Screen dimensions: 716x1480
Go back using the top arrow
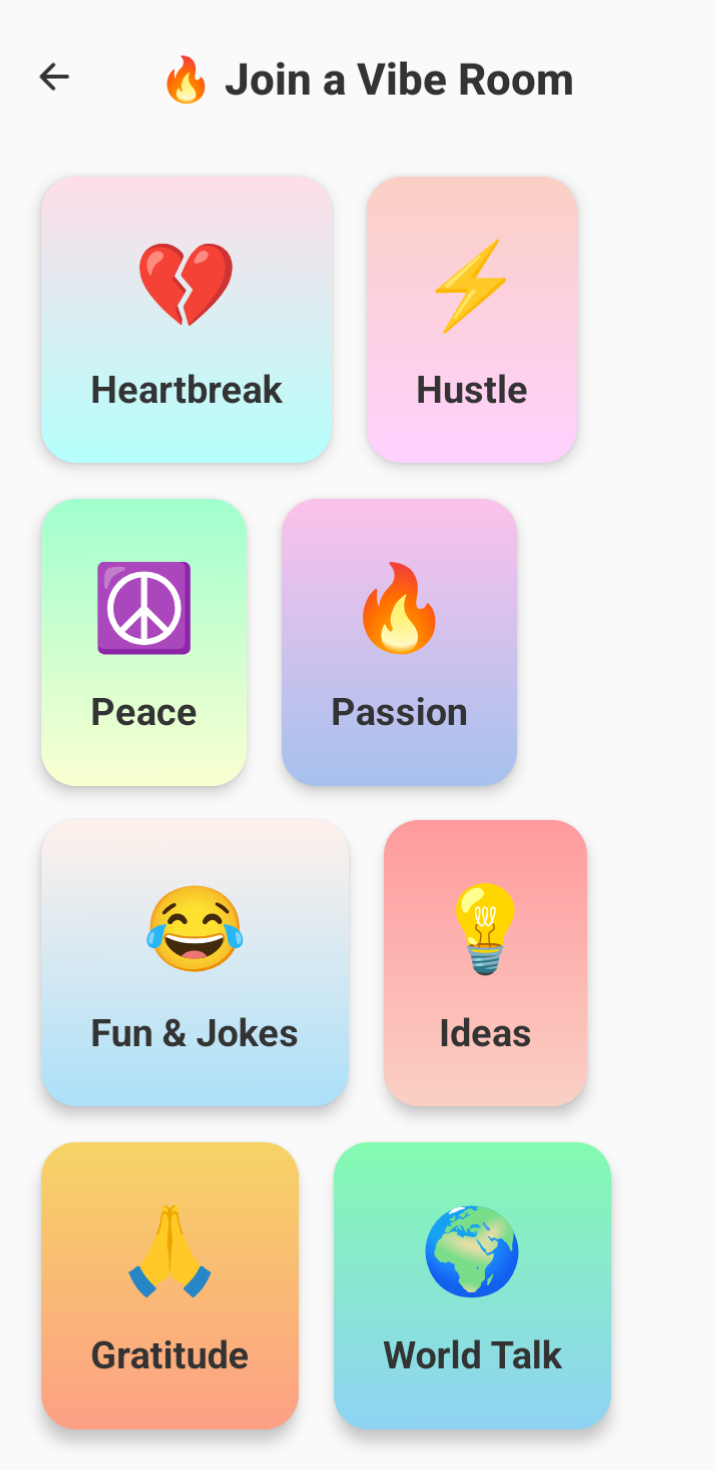pyautogui.click(x=54, y=77)
